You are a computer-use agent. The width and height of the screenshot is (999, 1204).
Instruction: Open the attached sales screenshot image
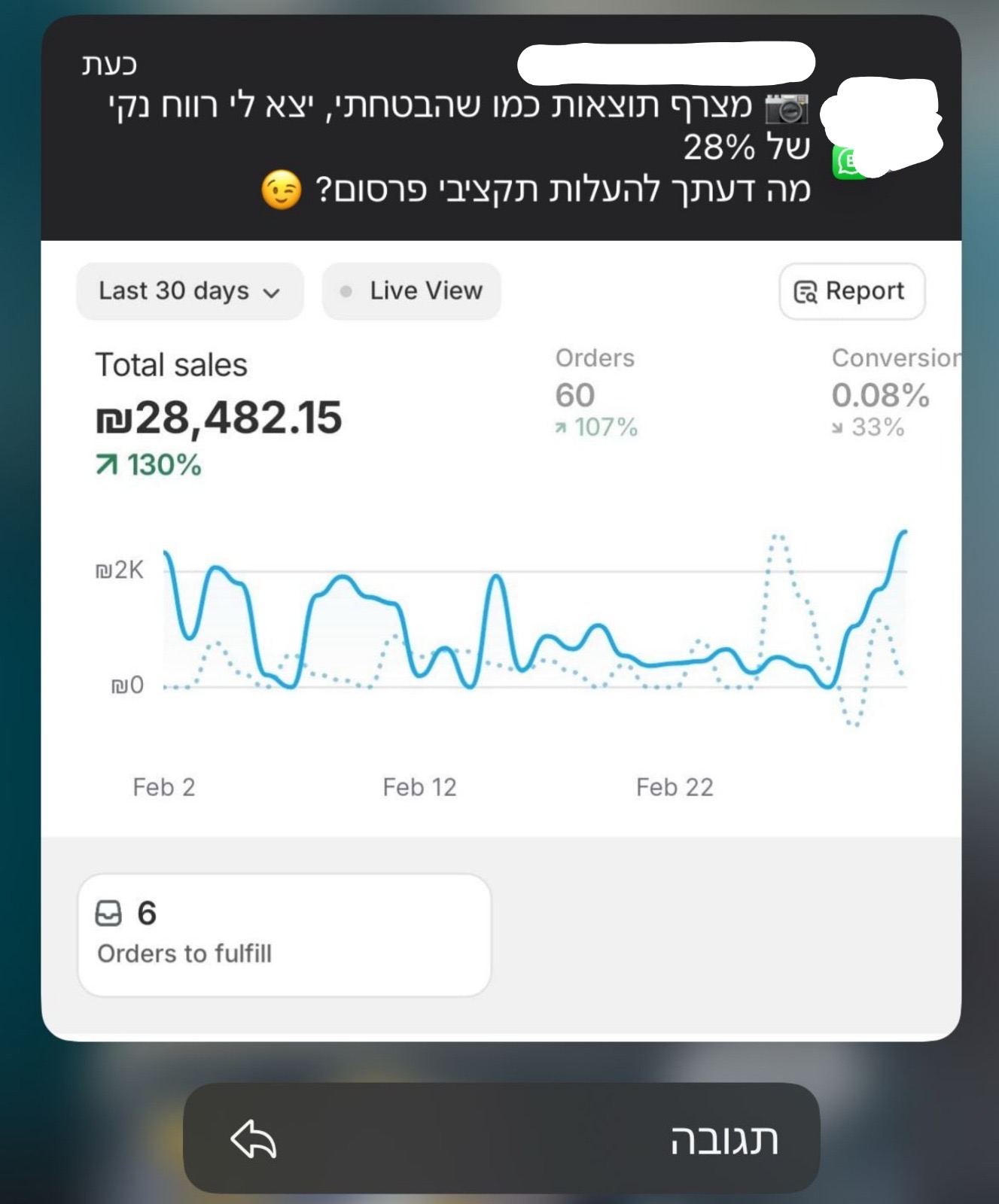(501, 640)
